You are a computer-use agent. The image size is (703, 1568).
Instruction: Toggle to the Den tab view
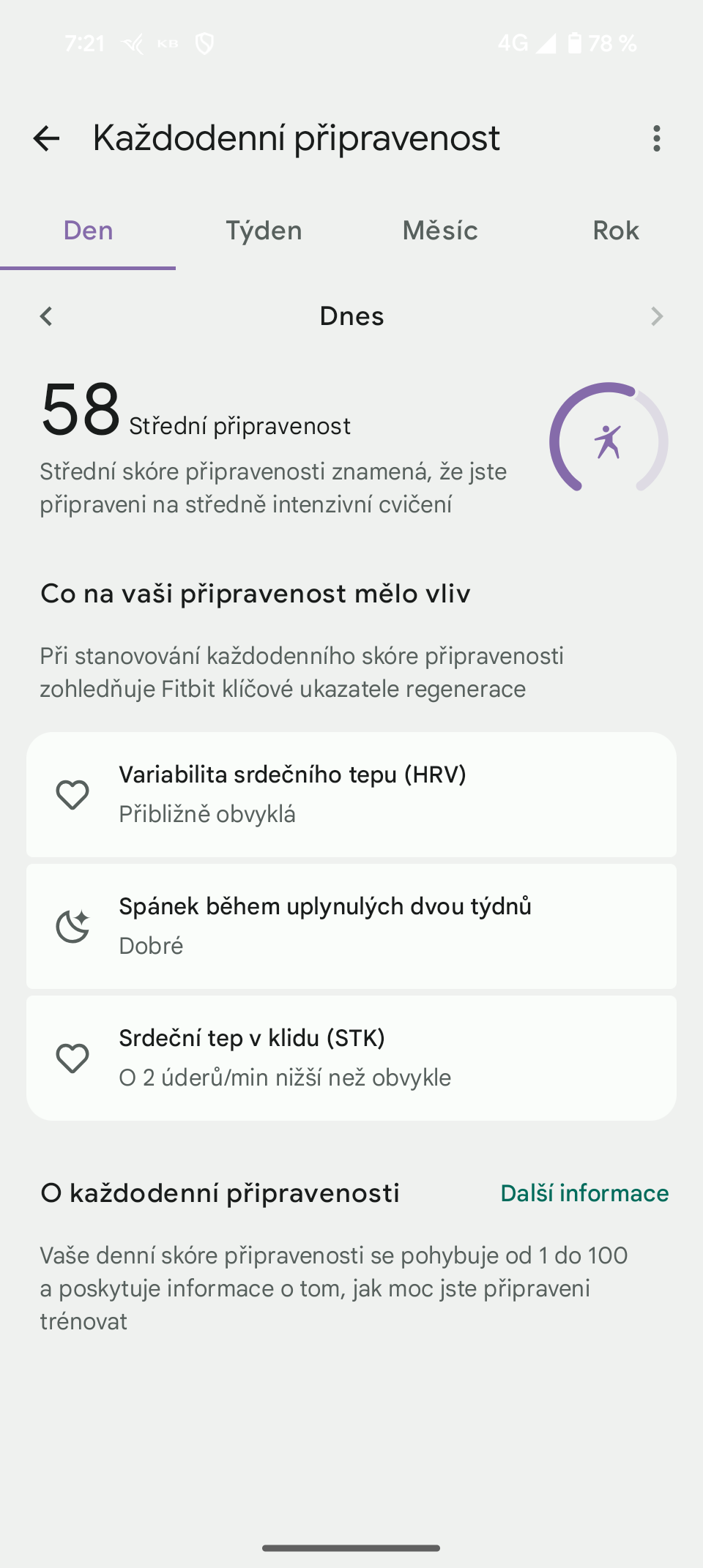pos(86,231)
